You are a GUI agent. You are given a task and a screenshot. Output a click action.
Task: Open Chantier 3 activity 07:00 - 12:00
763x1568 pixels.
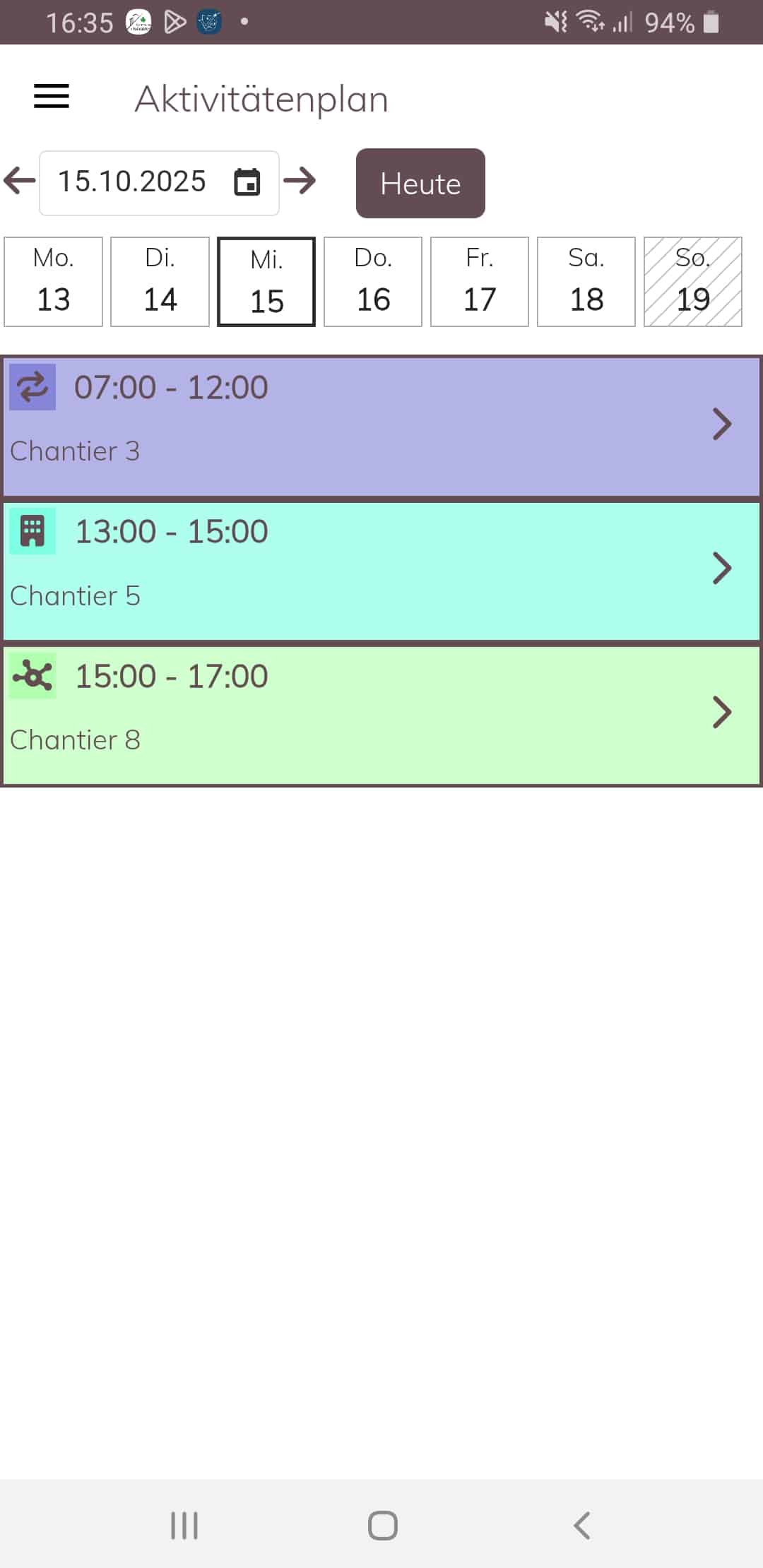[x=381, y=426]
